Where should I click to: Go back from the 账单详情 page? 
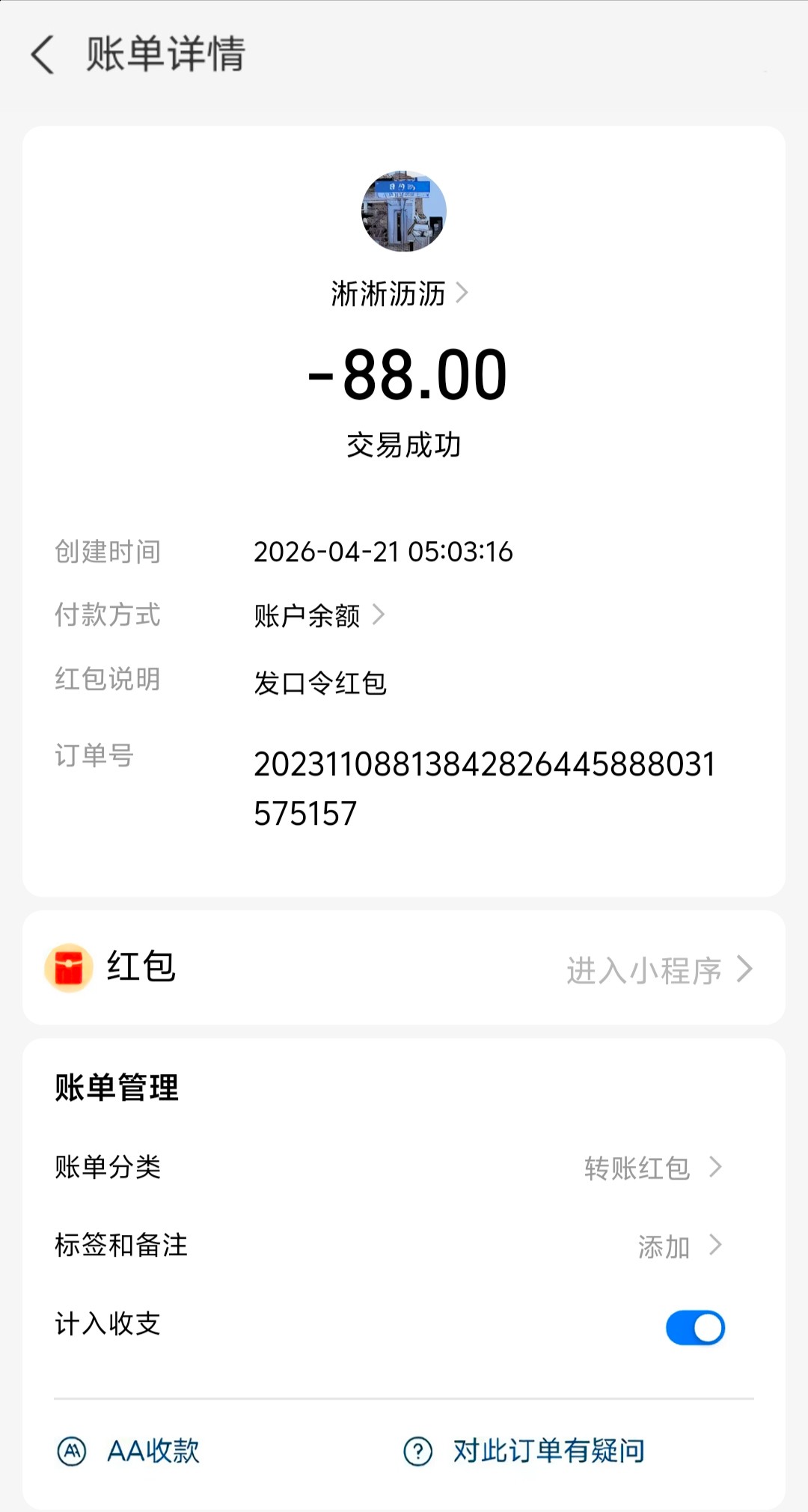(43, 55)
